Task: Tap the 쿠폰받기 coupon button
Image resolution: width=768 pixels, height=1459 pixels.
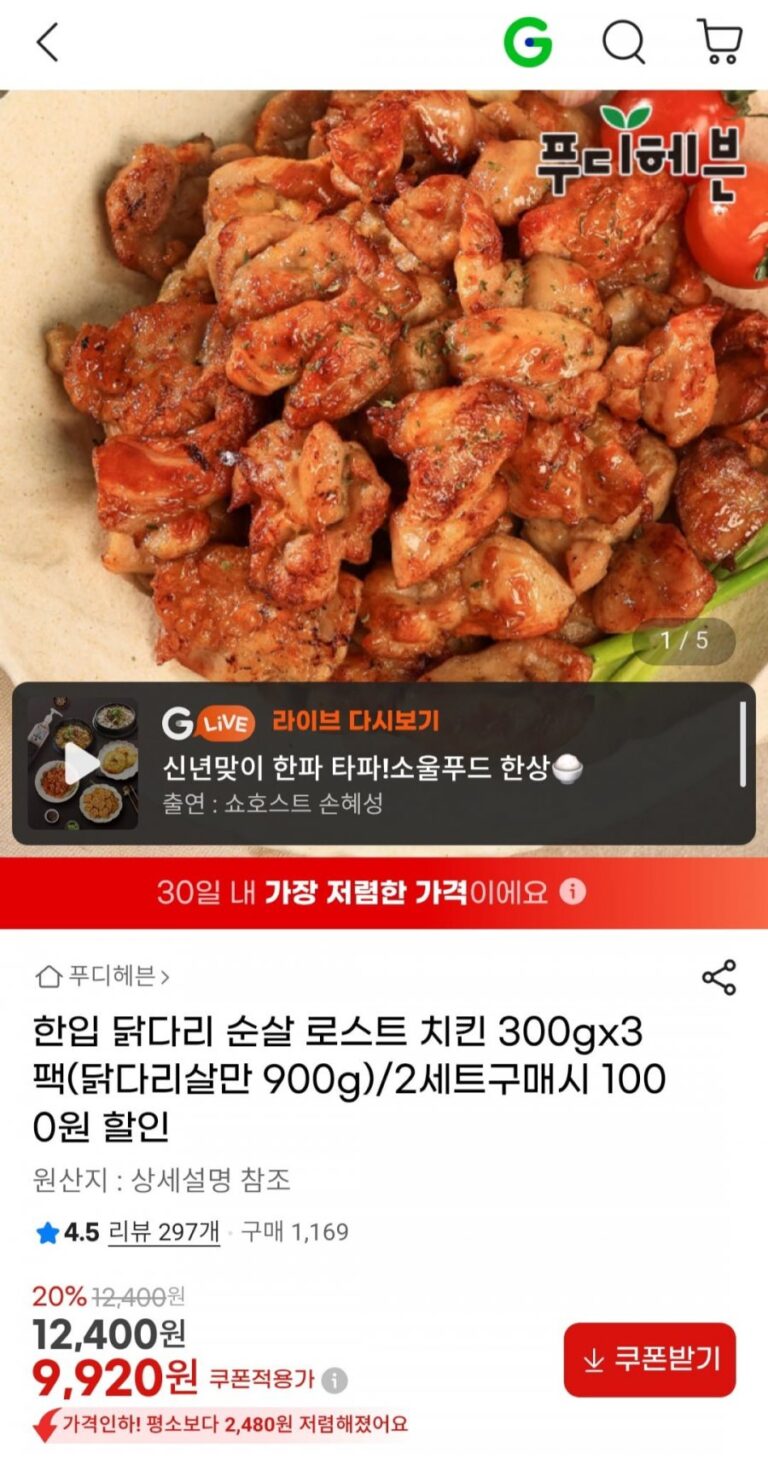Action: [649, 1359]
